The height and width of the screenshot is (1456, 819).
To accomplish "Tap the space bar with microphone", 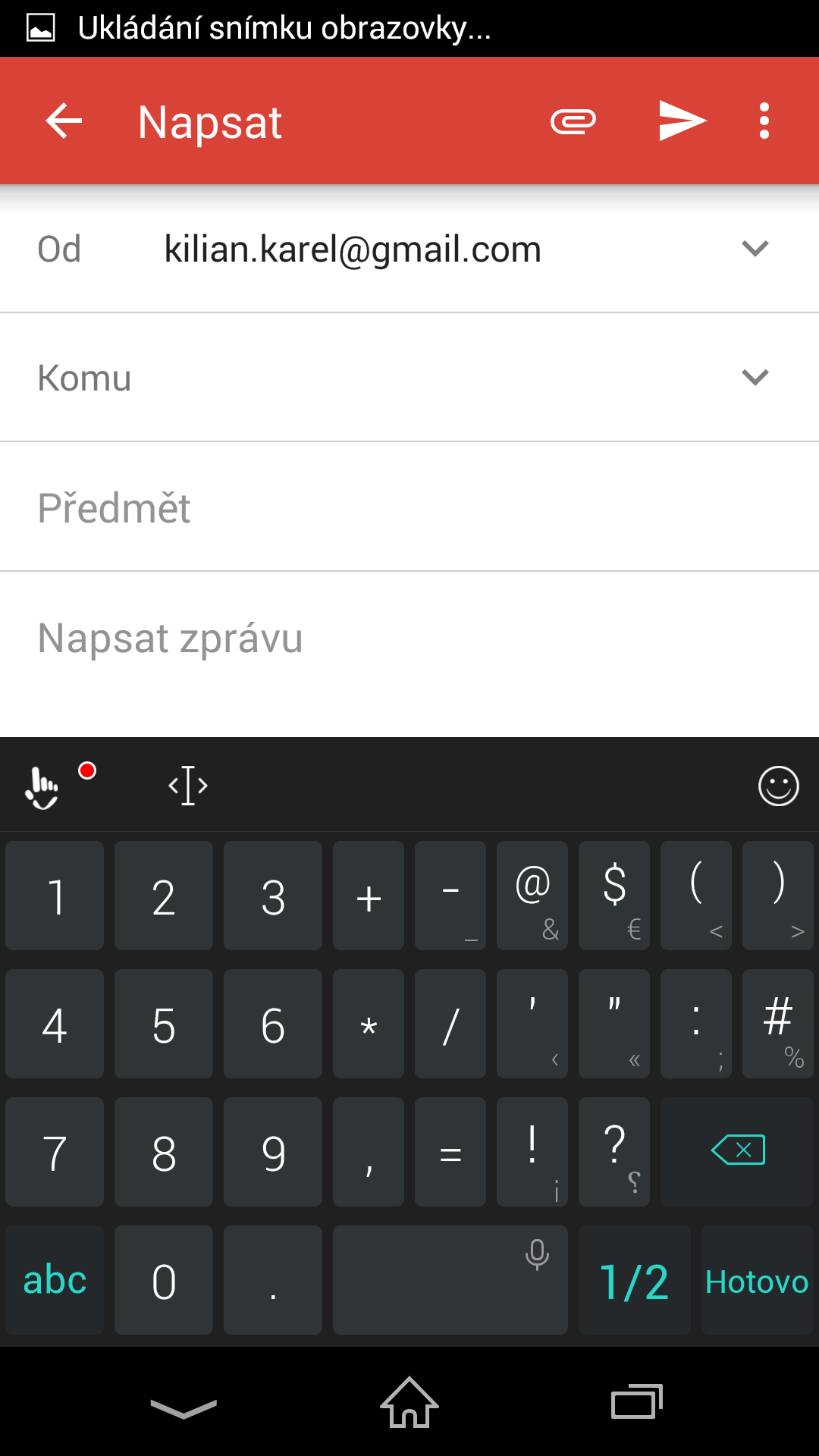I will coord(450,1280).
